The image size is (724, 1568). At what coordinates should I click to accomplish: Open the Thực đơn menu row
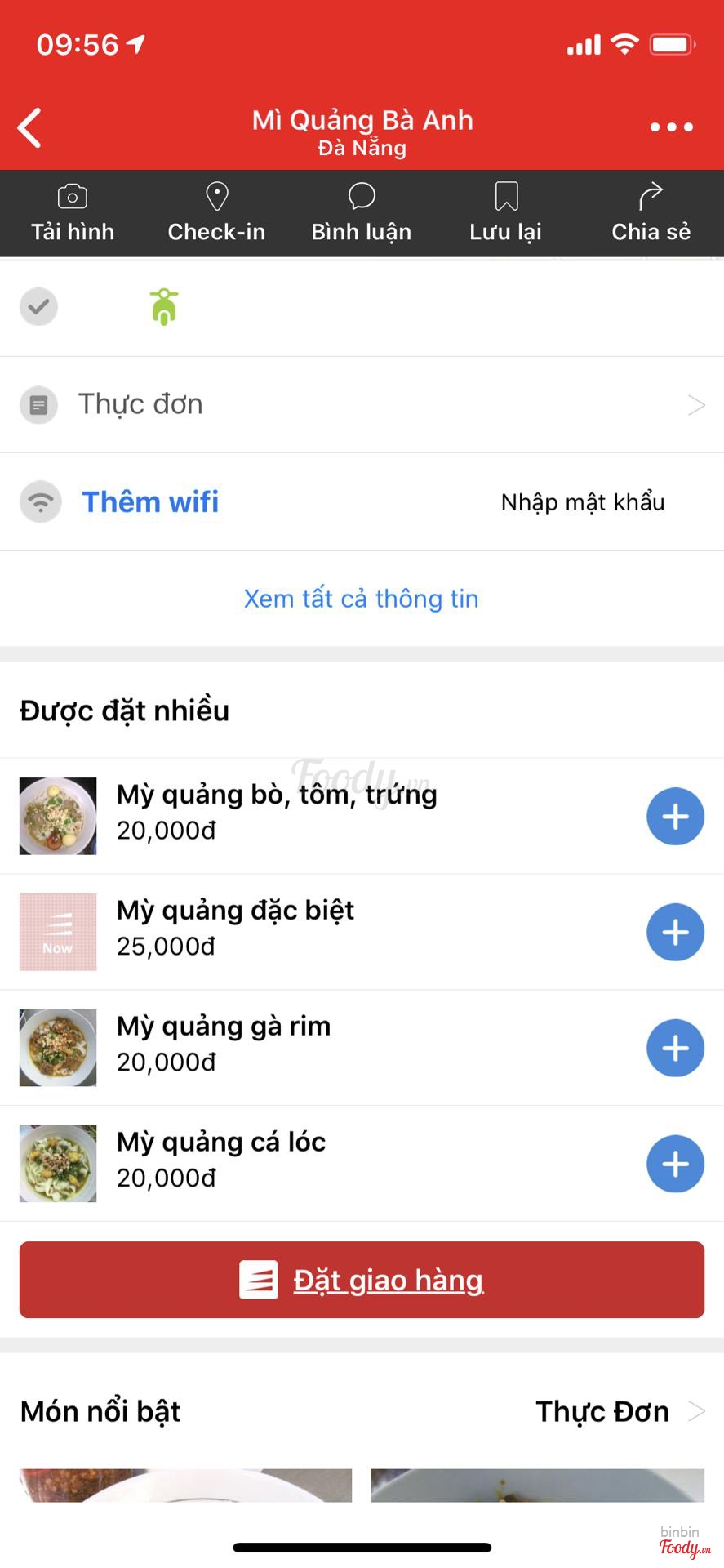click(362, 405)
